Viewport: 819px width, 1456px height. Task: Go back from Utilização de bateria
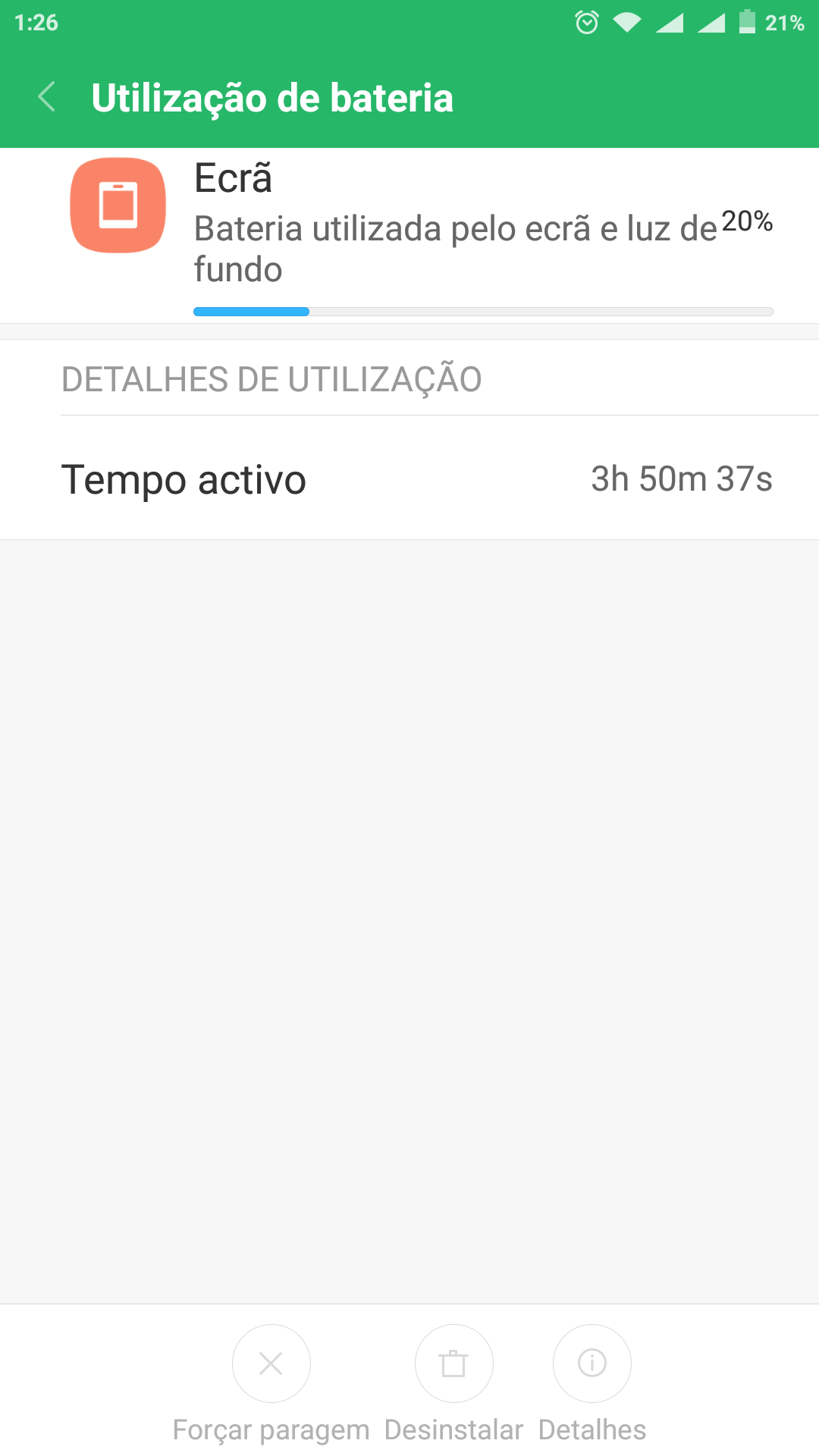pyautogui.click(x=47, y=97)
